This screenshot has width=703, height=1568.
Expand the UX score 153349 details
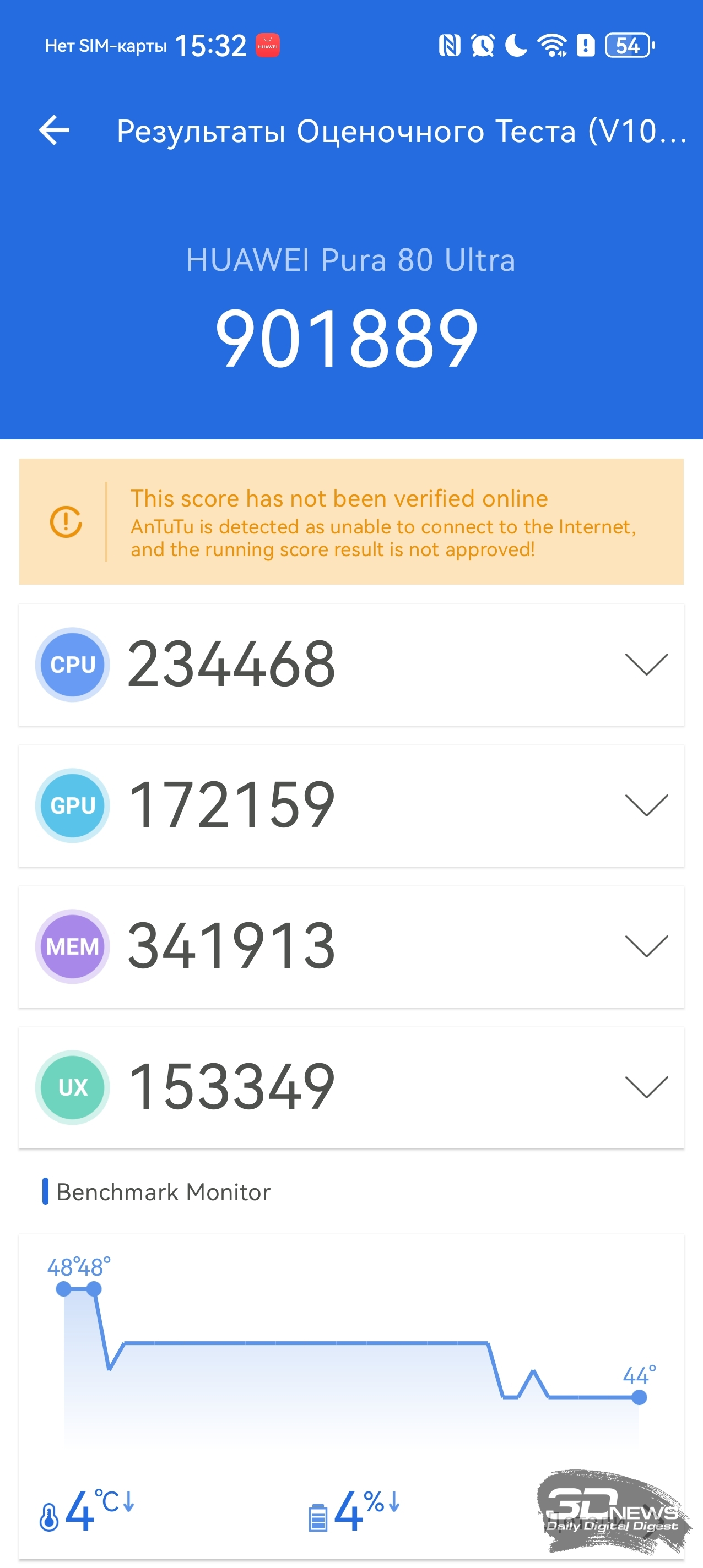(x=646, y=1087)
